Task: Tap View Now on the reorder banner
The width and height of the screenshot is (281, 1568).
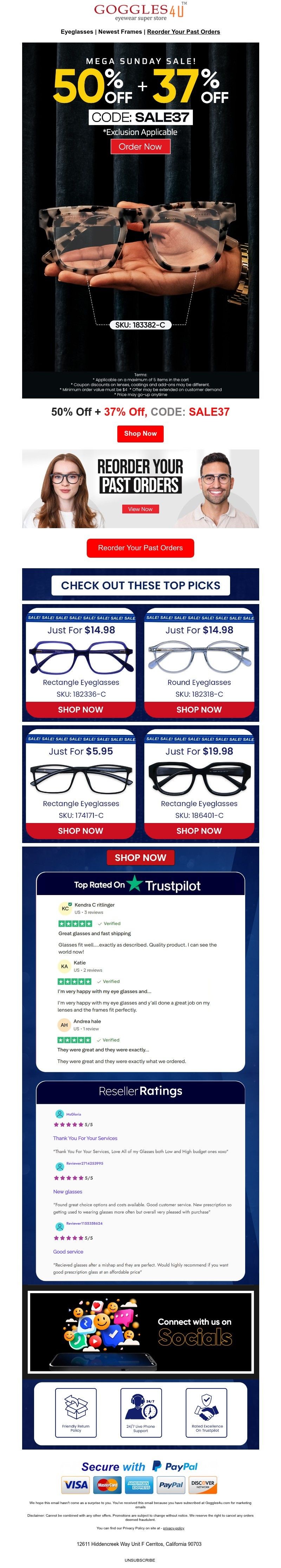Action: click(x=140, y=509)
